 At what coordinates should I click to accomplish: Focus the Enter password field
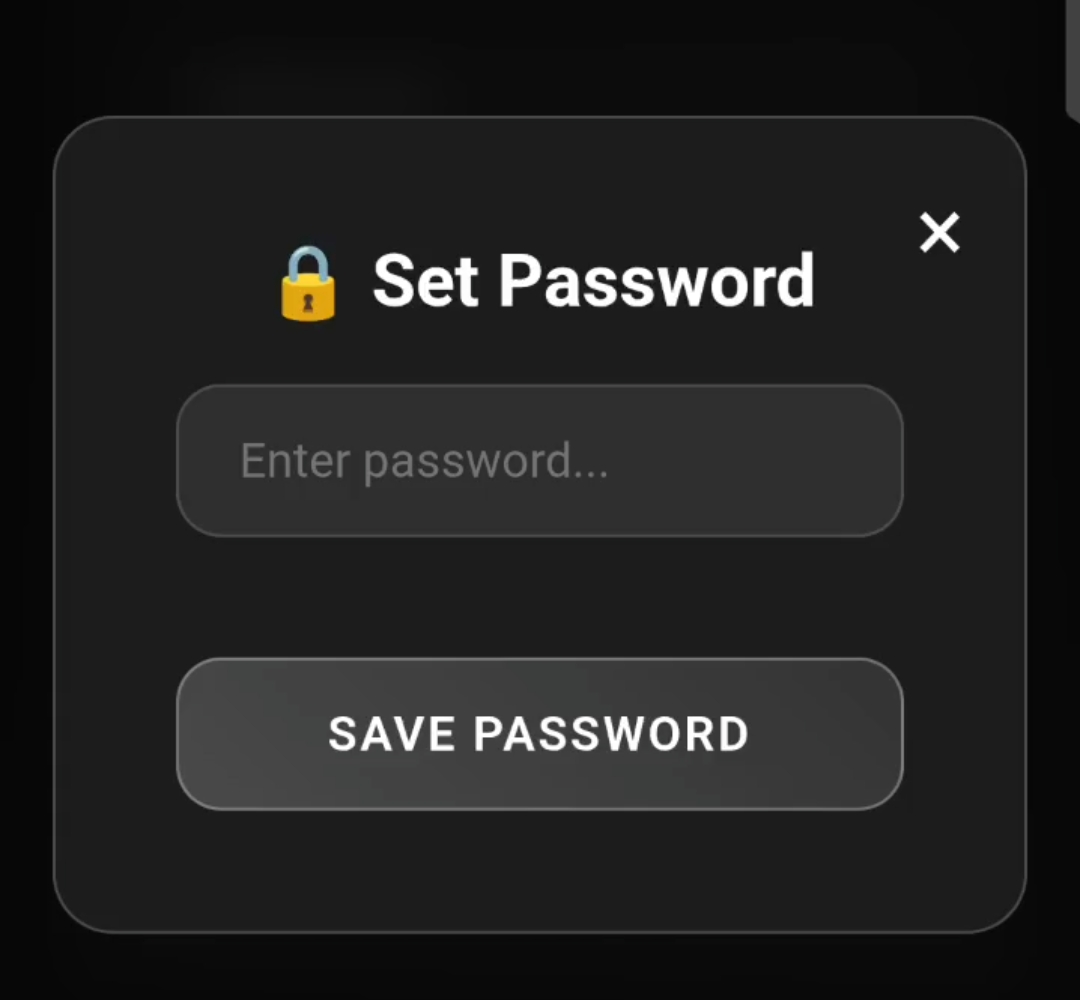[540, 461]
